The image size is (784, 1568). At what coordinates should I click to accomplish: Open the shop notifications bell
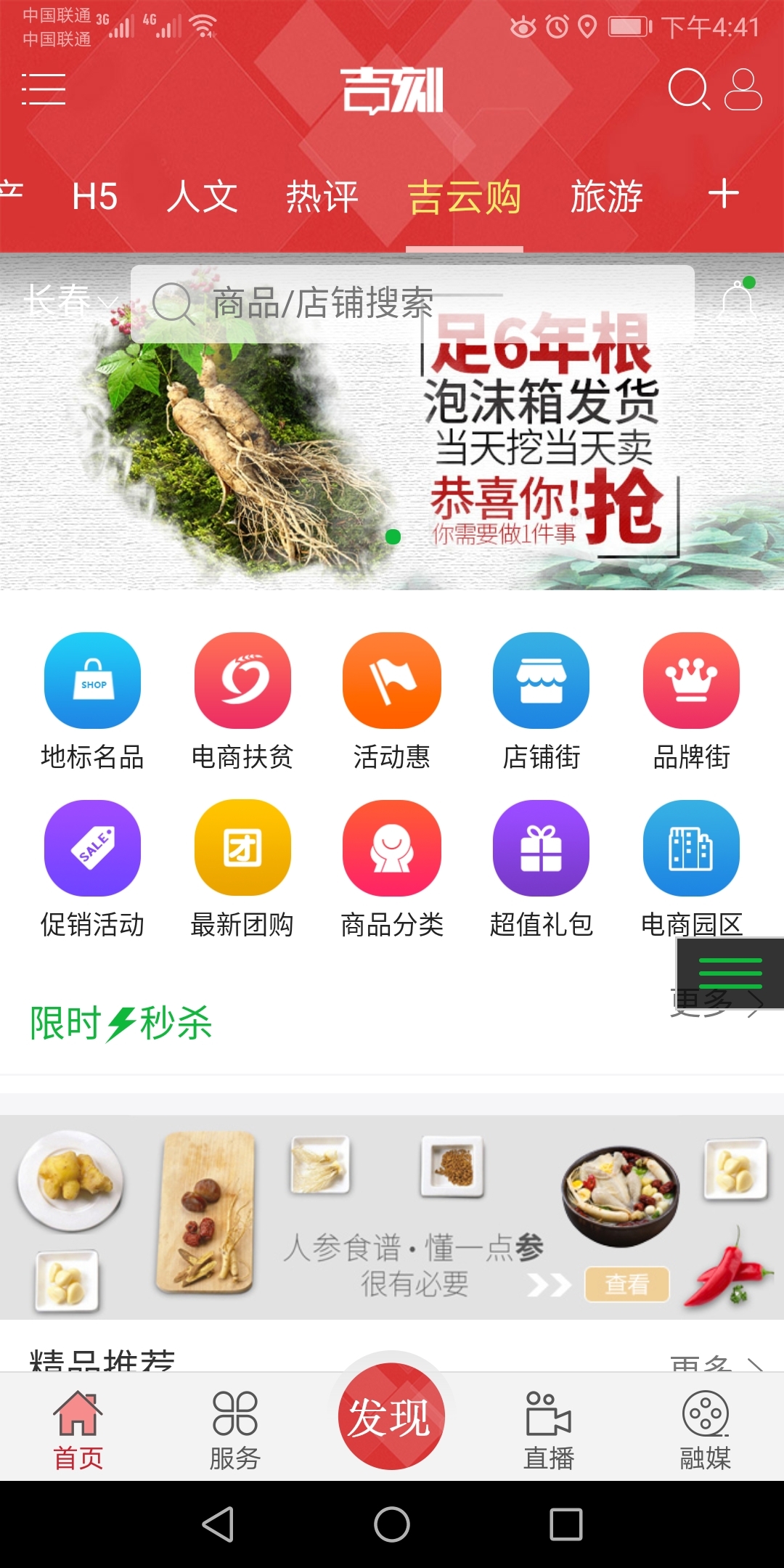[738, 300]
